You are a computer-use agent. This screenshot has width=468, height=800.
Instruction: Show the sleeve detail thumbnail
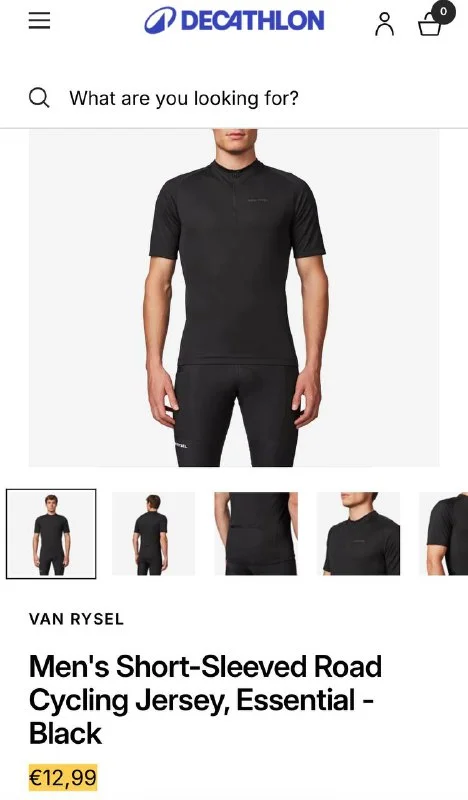[x=444, y=534]
